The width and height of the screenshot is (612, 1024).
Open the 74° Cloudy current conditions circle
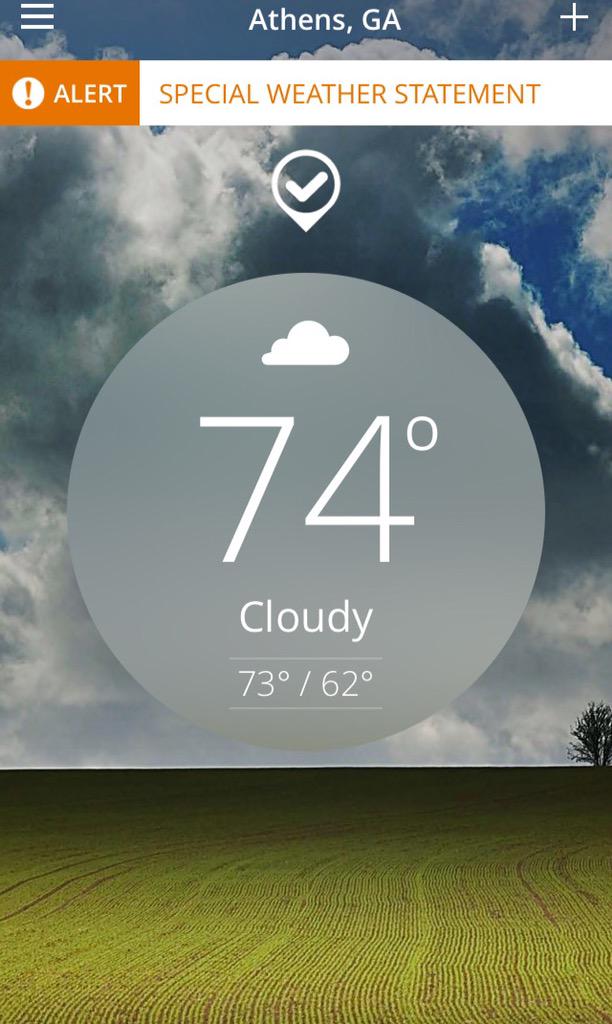[306, 511]
